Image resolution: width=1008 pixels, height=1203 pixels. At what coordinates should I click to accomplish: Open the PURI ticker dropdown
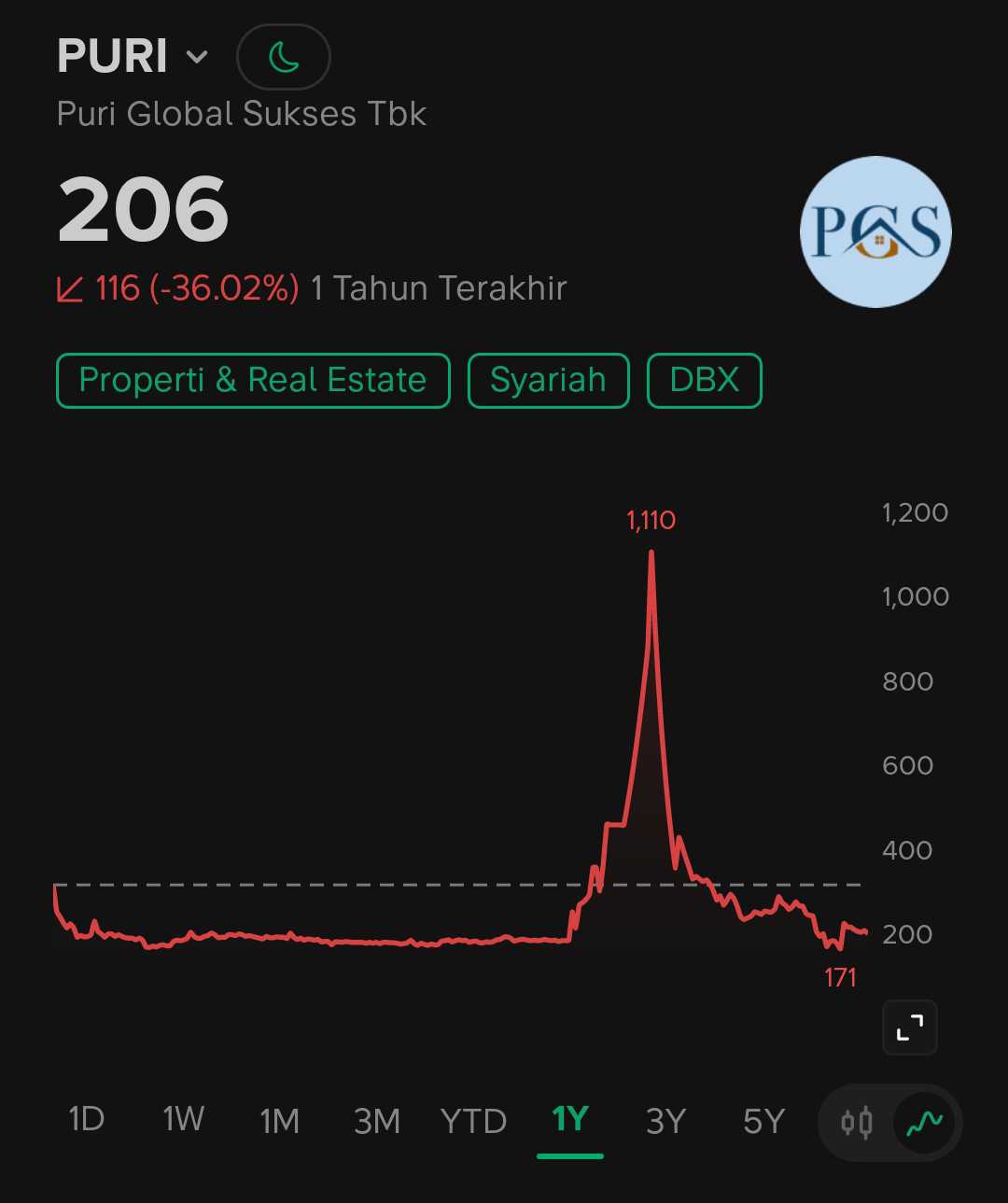pos(132,57)
